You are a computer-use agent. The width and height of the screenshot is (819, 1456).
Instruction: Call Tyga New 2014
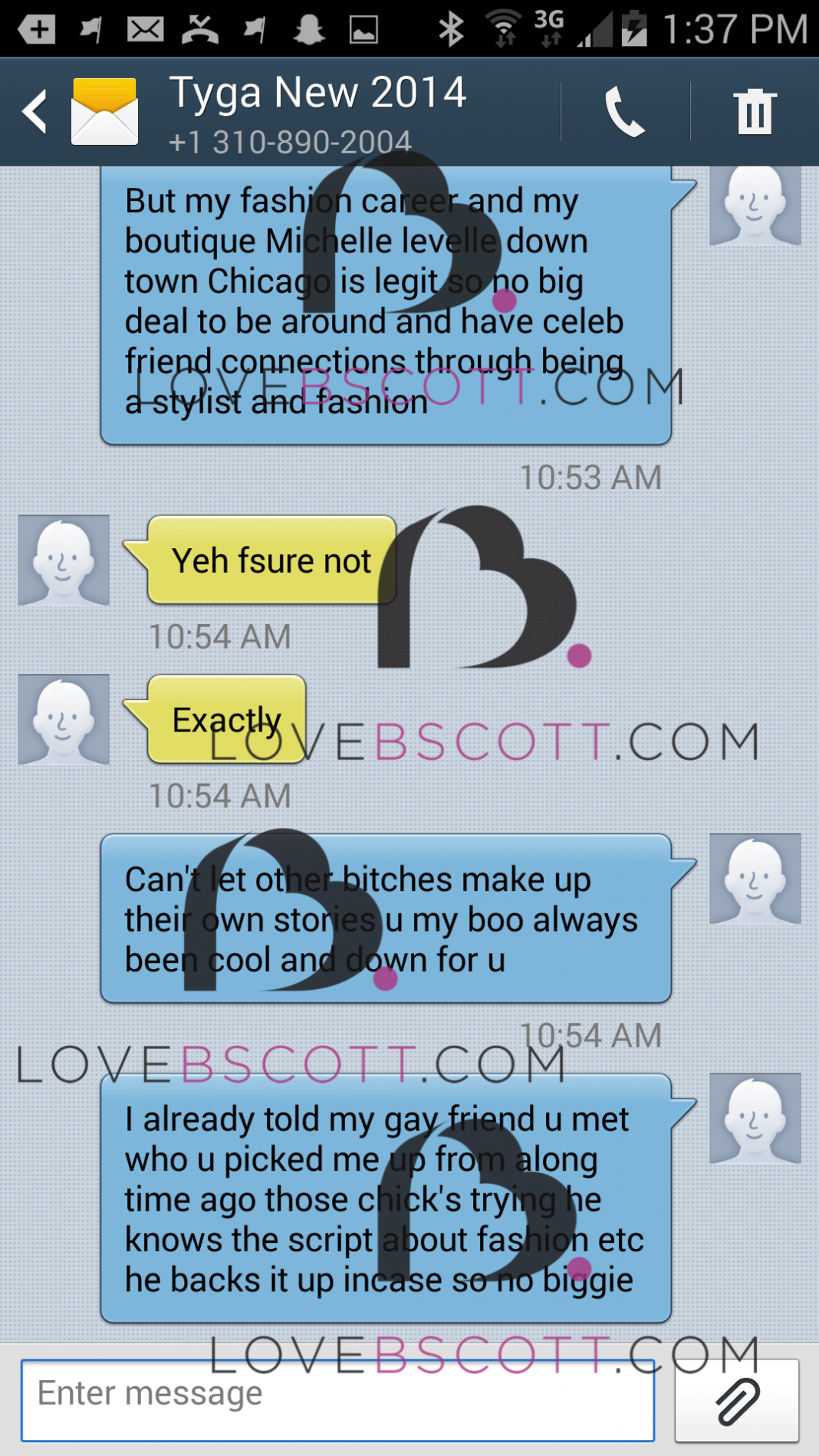coord(624,112)
